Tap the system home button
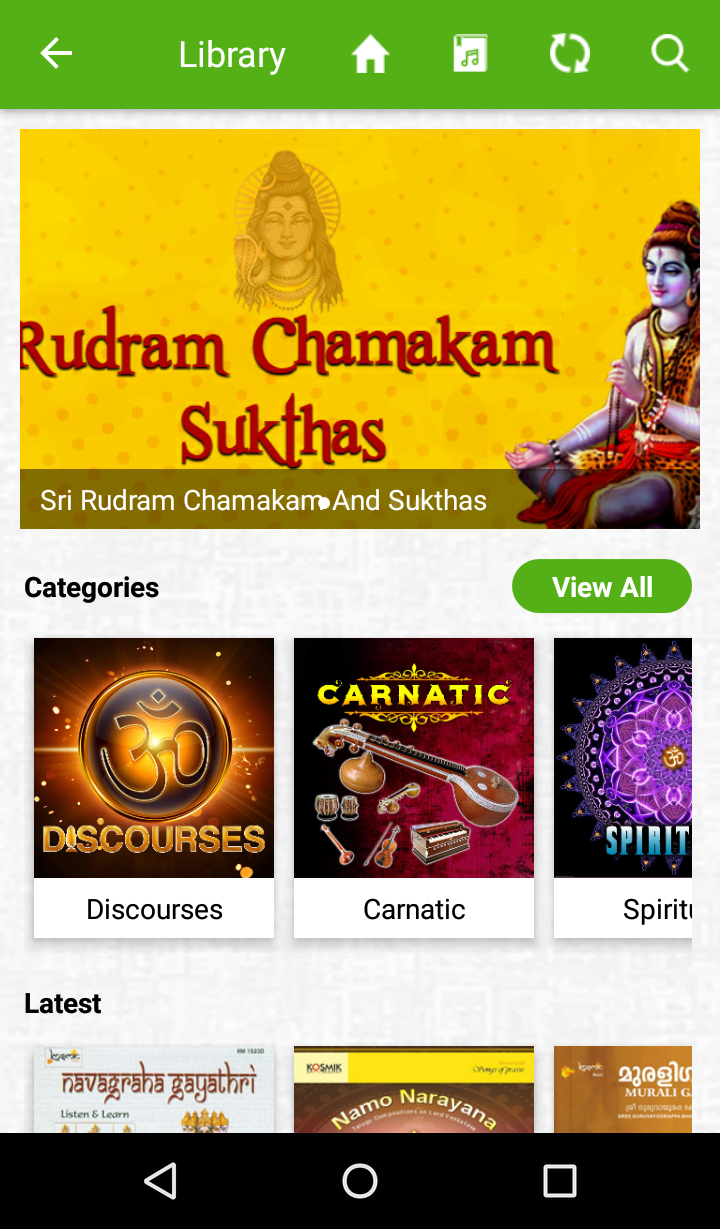 (360, 1181)
